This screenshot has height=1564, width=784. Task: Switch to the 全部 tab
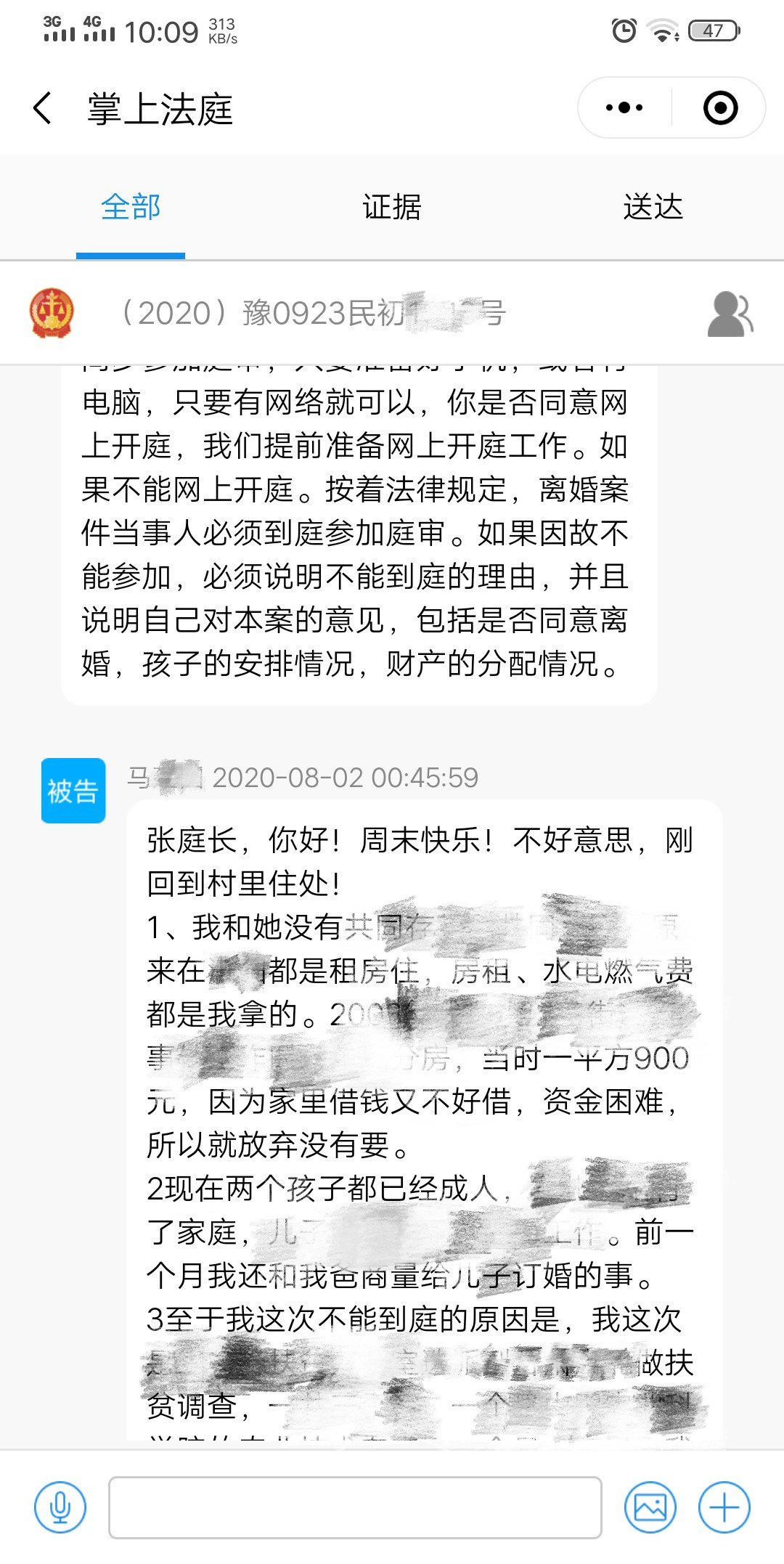point(131,208)
